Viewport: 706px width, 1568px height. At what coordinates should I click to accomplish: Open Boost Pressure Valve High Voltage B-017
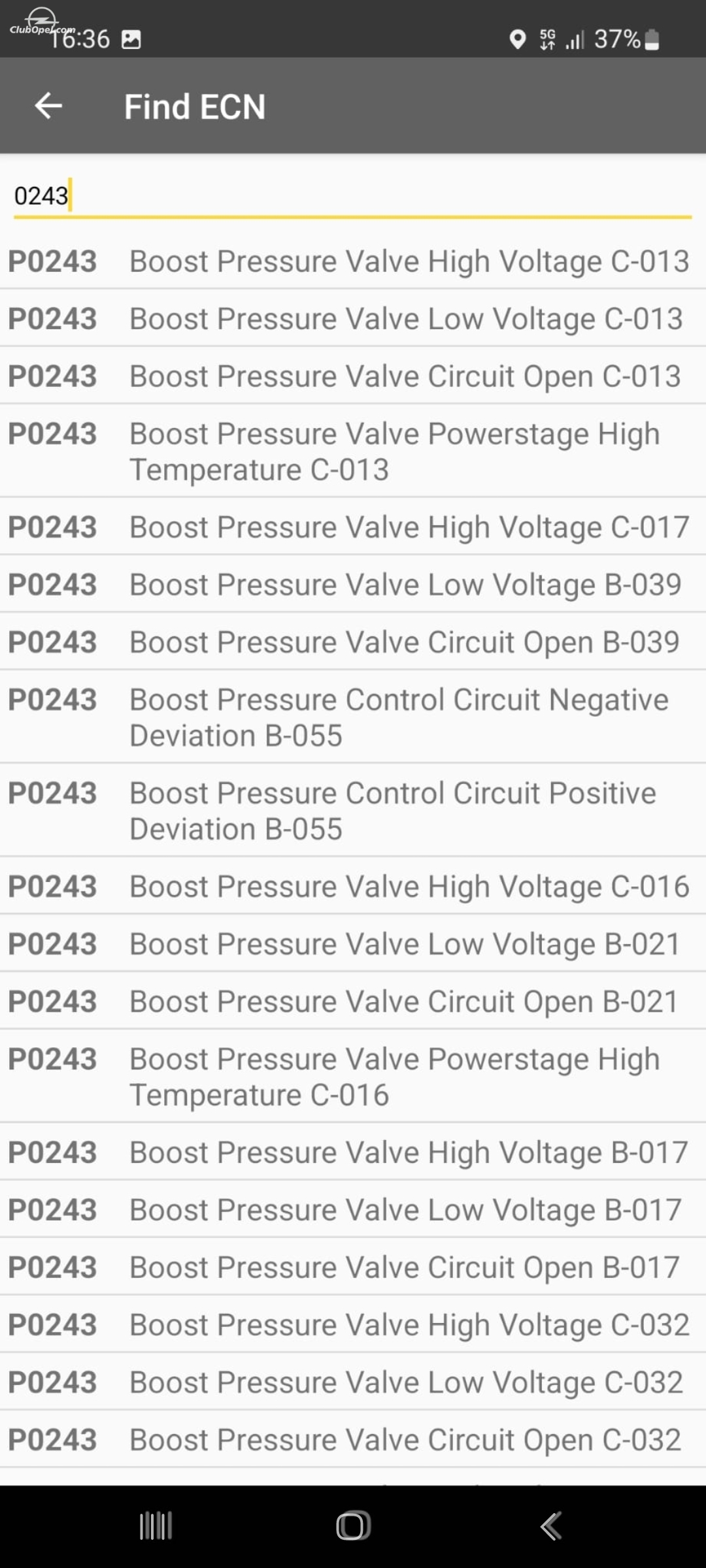coord(353,1152)
